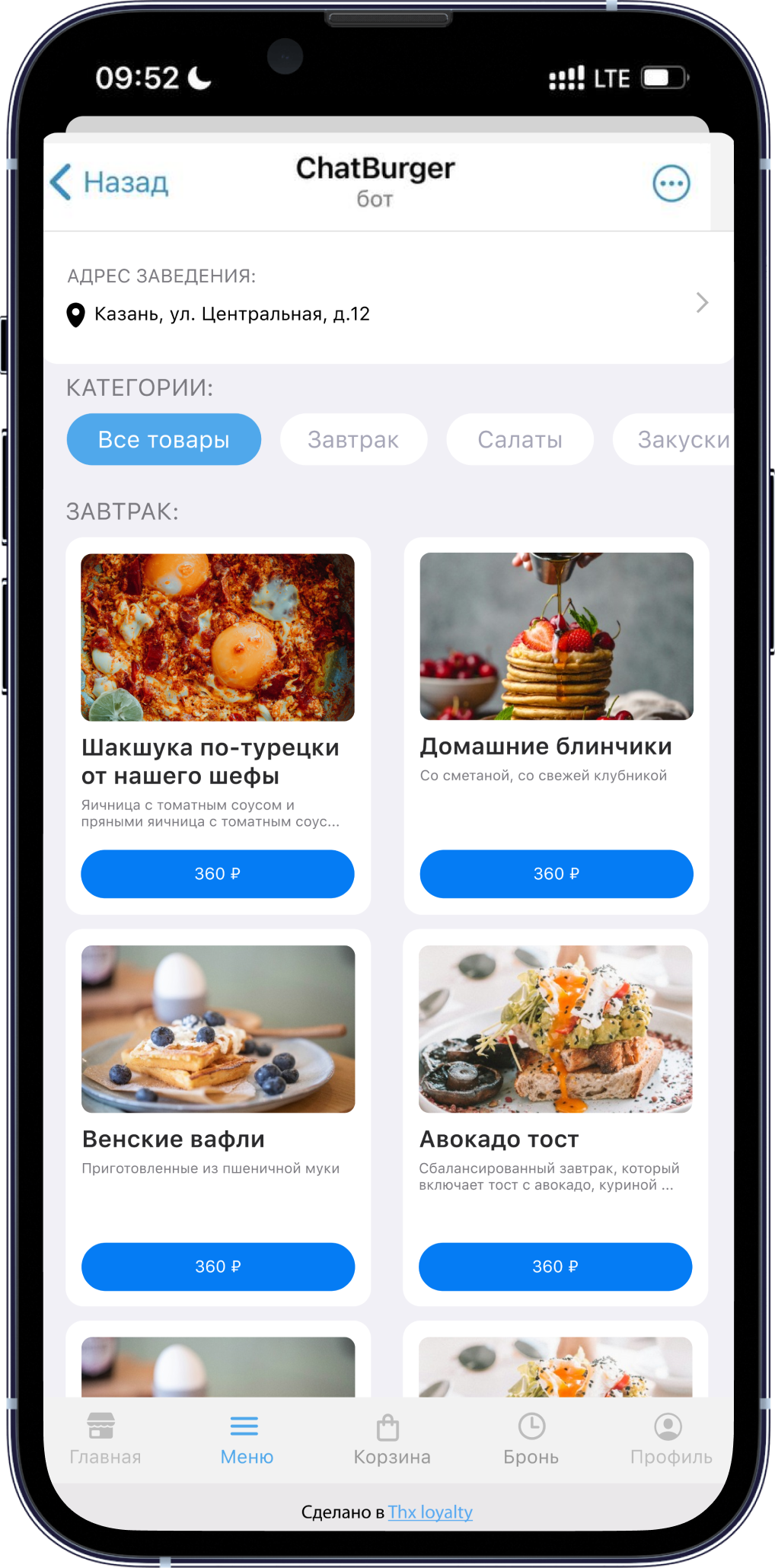Screen dimensions: 775x1568
Task: Add Авокадо тост for 360 ₽
Action: click(555, 1267)
